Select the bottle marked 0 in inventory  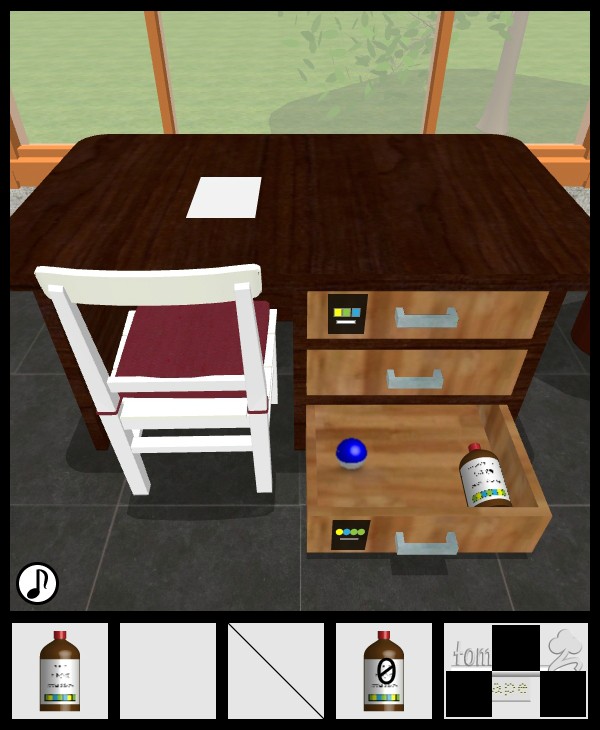tap(384, 671)
